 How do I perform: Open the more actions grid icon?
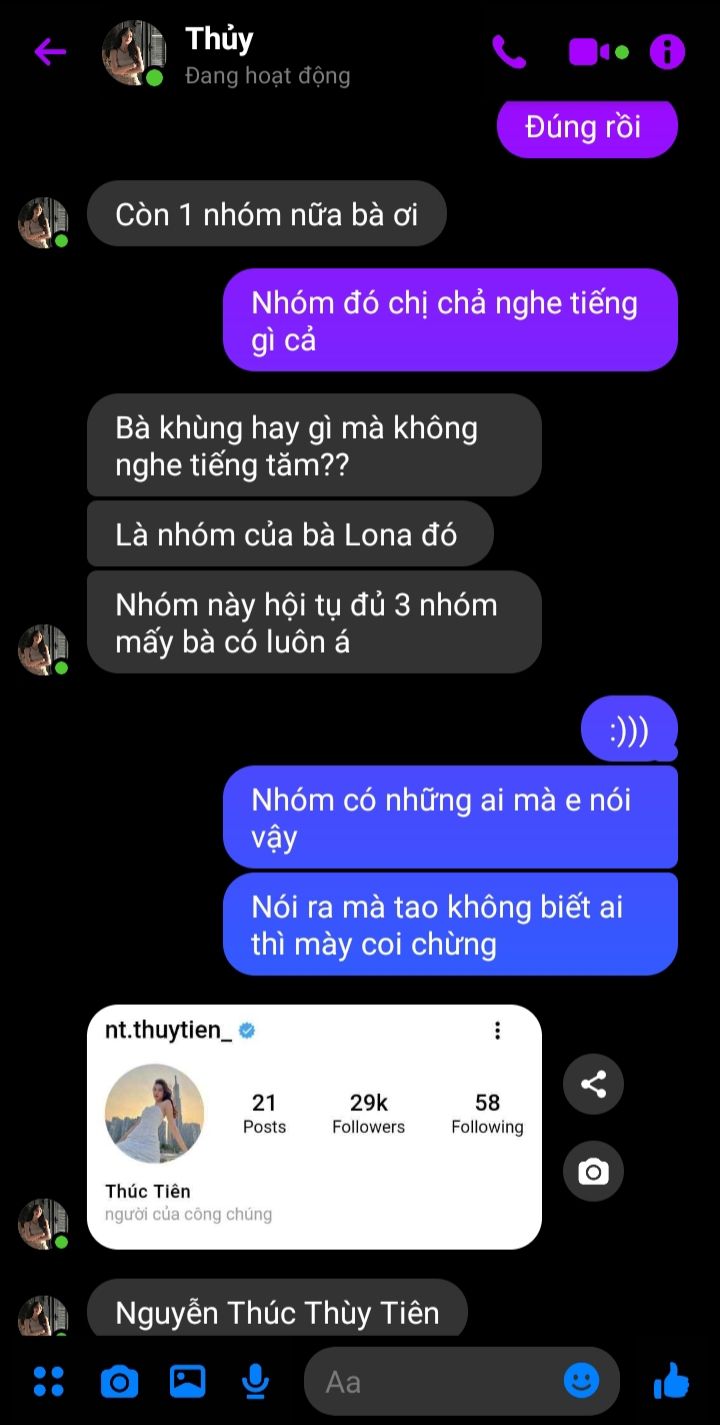click(49, 1381)
